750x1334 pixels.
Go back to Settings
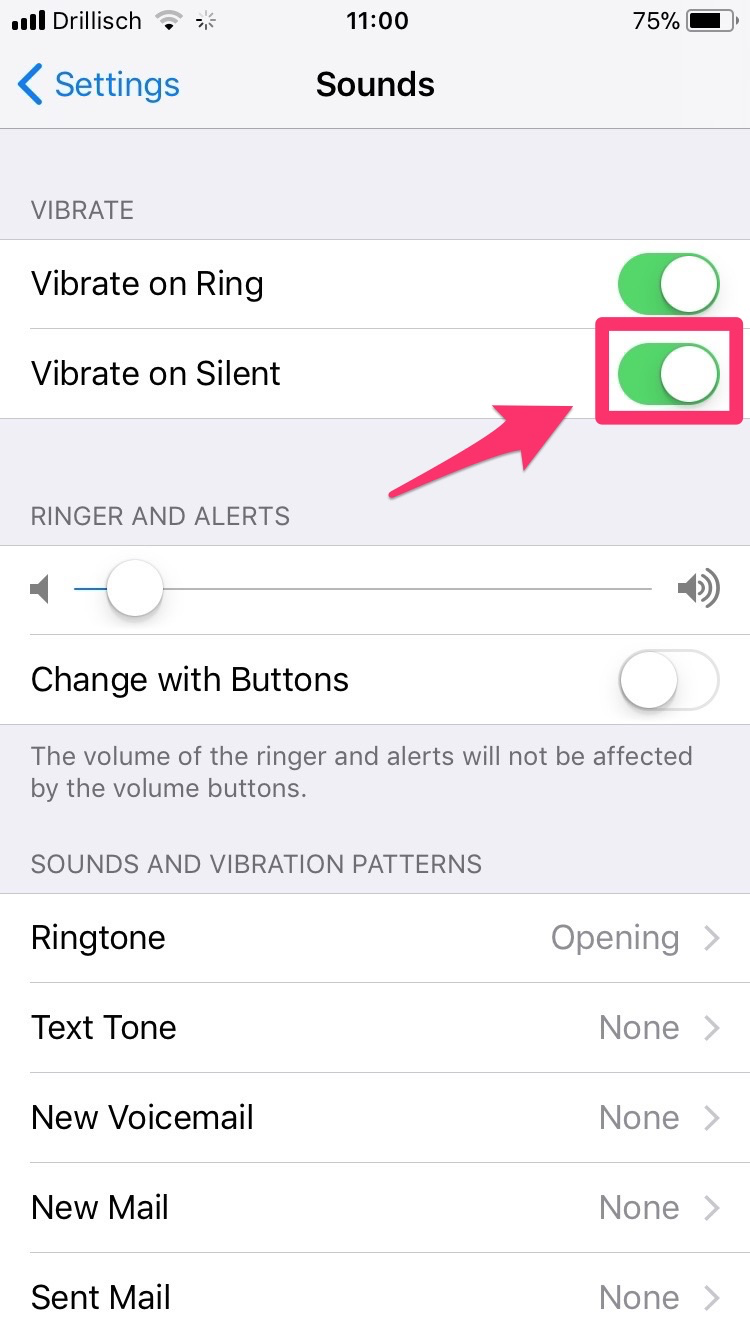pos(98,85)
